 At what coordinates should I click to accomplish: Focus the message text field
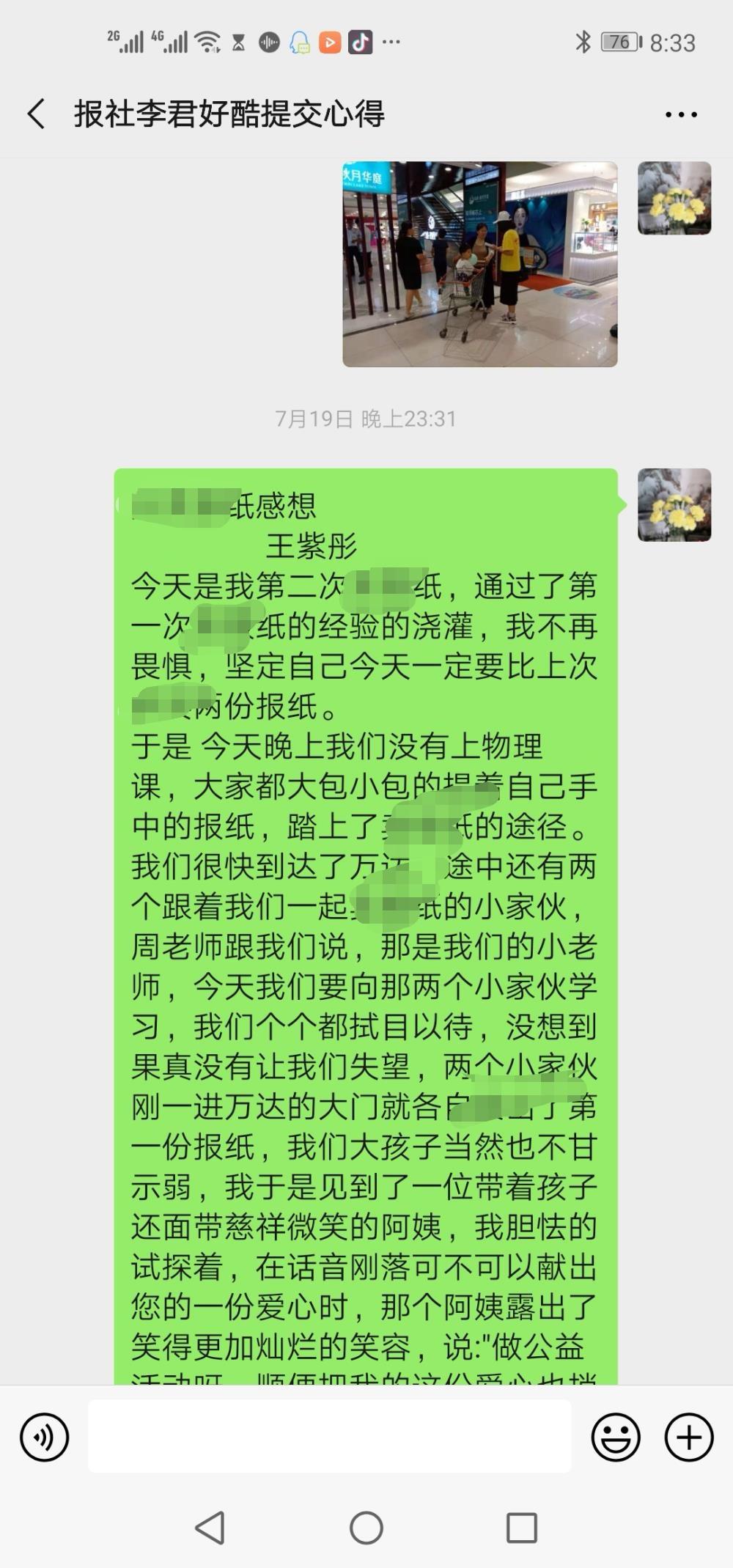tap(330, 1436)
